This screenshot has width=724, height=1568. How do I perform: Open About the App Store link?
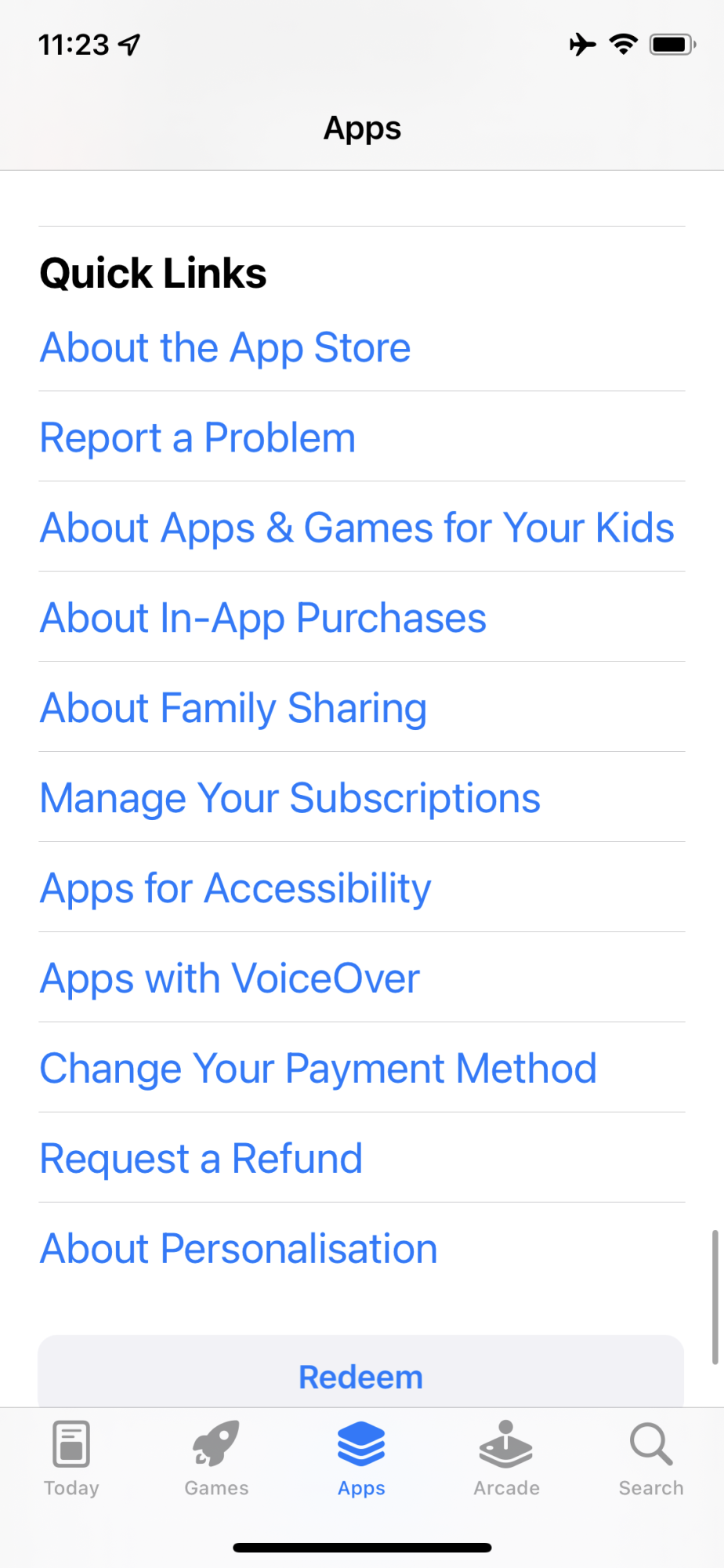coord(226,348)
